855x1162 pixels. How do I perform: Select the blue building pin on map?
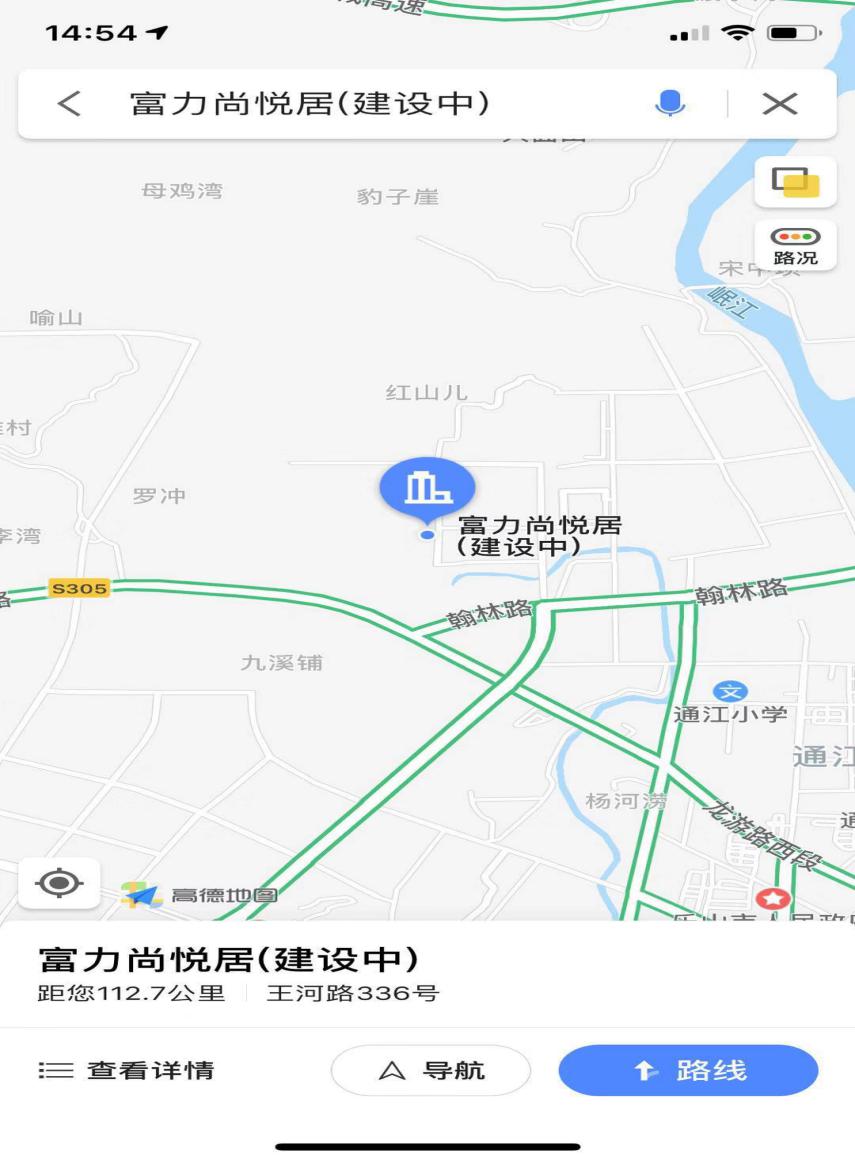(x=427, y=488)
